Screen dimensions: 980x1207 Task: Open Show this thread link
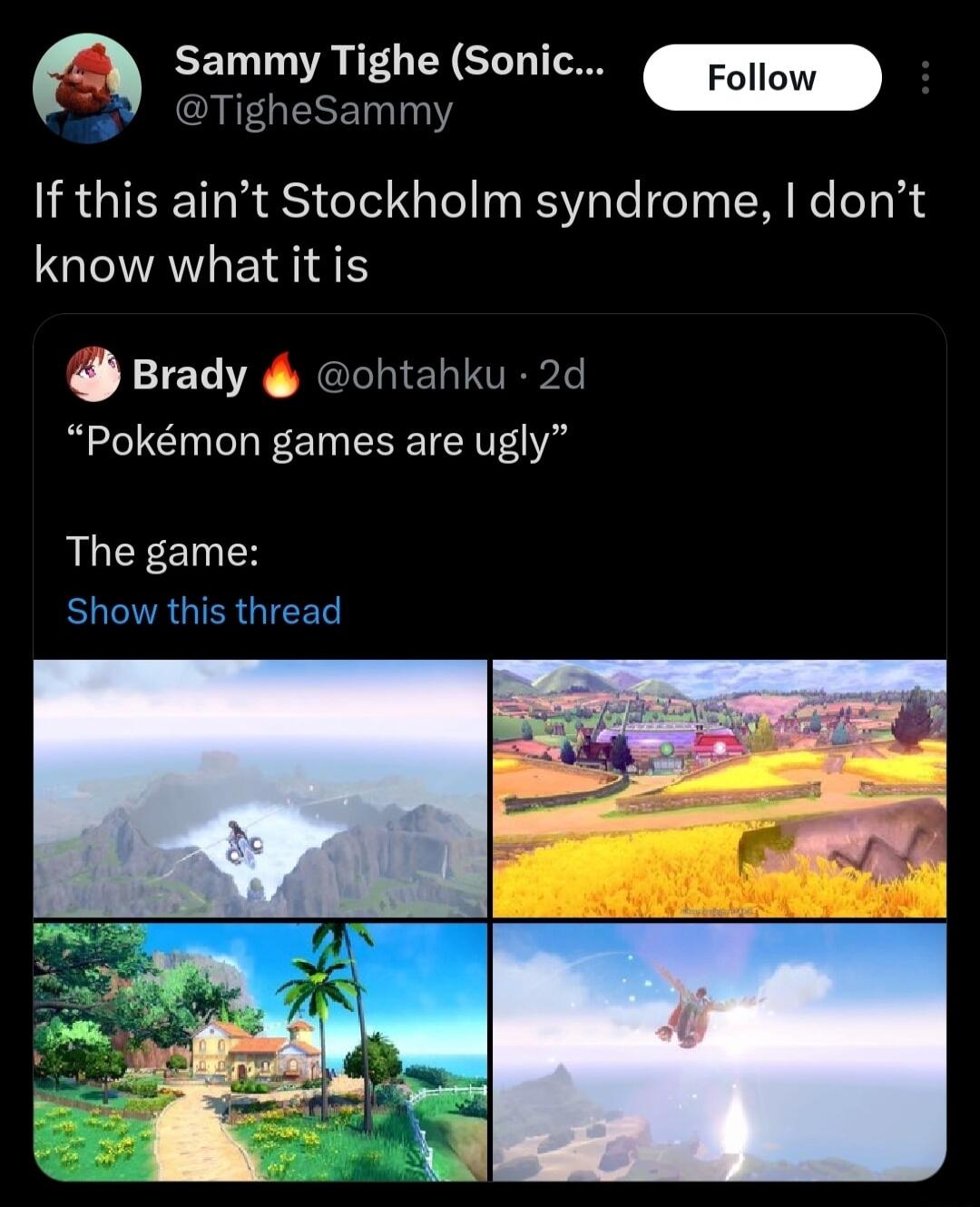[203, 611]
